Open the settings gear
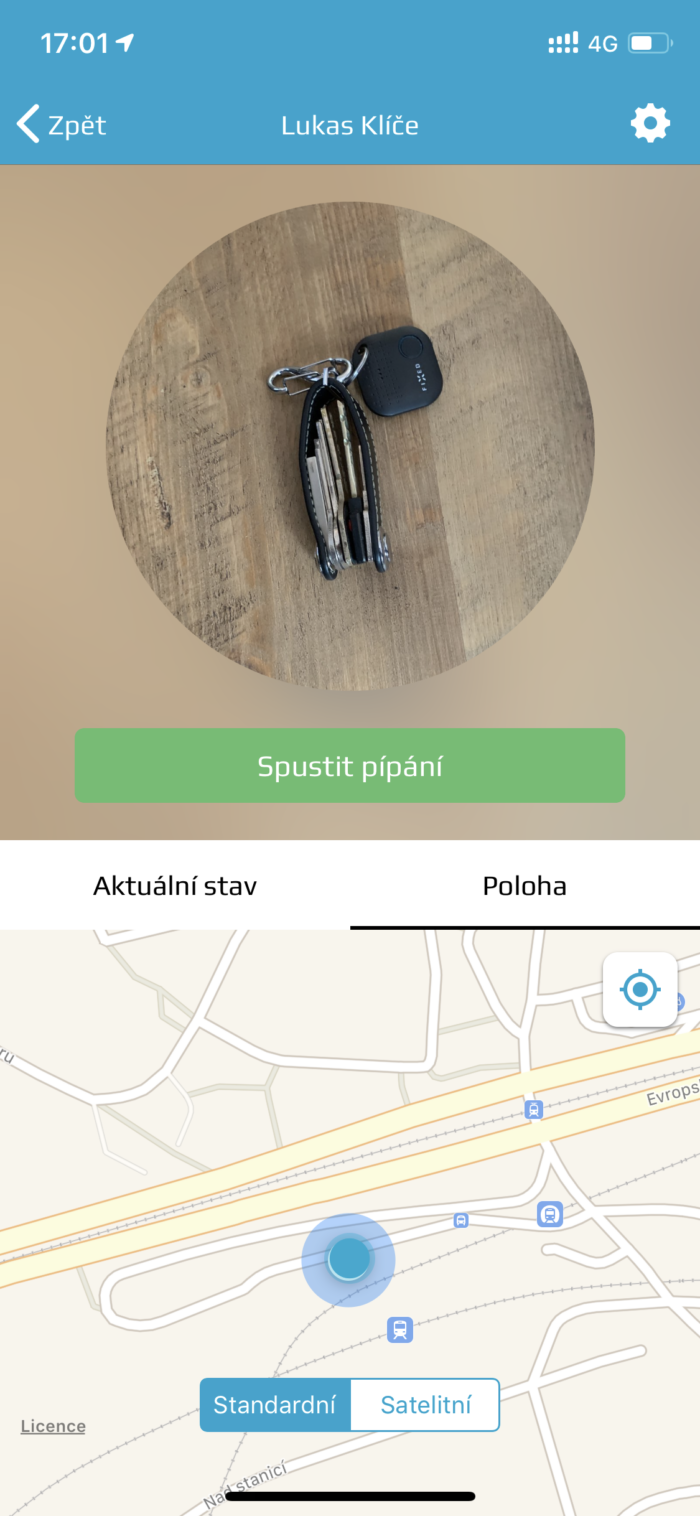This screenshot has width=700, height=1516. (650, 124)
